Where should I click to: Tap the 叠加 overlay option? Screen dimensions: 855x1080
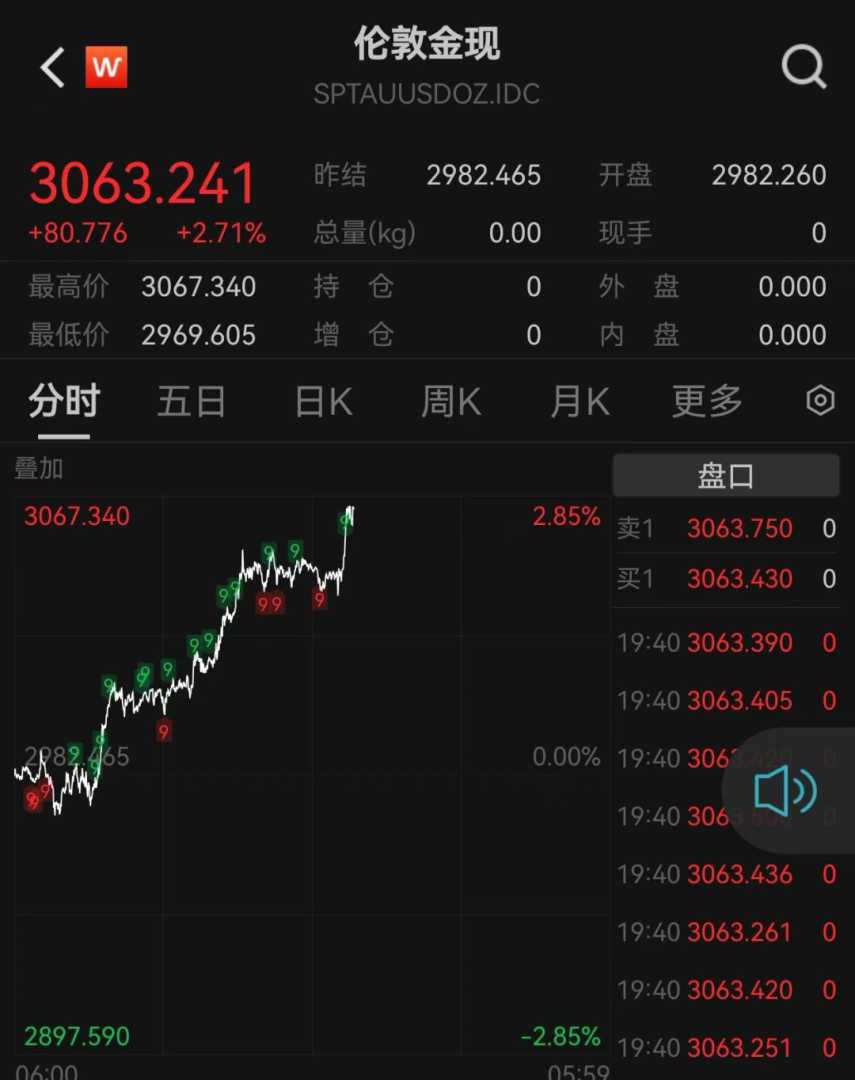pyautogui.click(x=38, y=468)
